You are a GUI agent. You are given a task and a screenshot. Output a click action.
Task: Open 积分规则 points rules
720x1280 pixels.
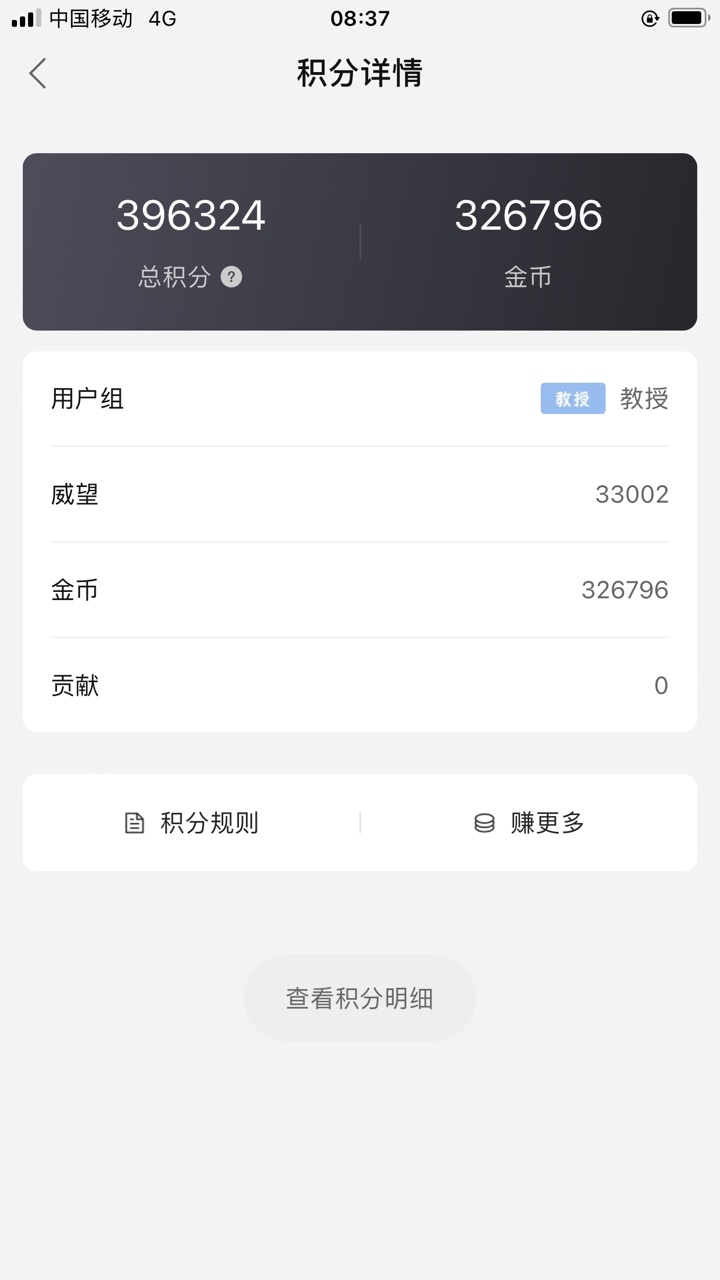(x=191, y=823)
